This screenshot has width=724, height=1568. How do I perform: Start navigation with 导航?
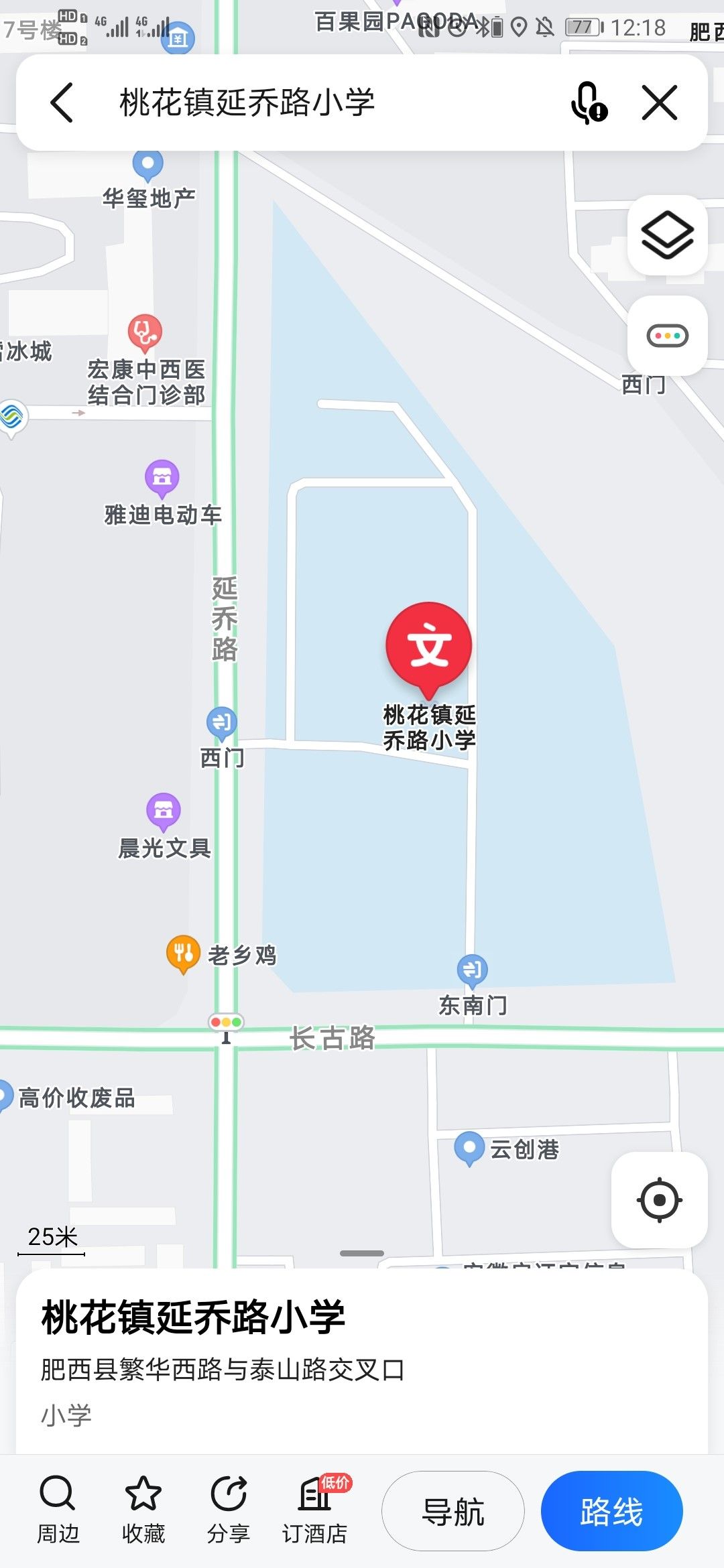point(452,1512)
